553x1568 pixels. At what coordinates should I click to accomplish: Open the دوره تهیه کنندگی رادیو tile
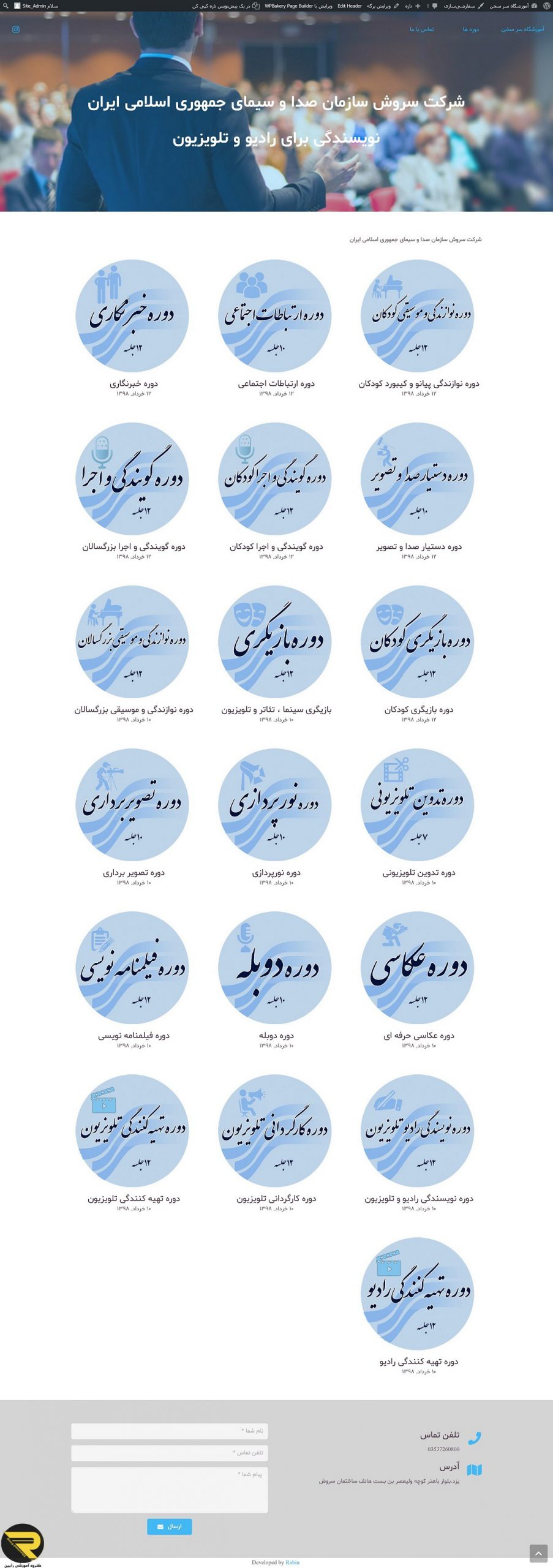point(418,1294)
